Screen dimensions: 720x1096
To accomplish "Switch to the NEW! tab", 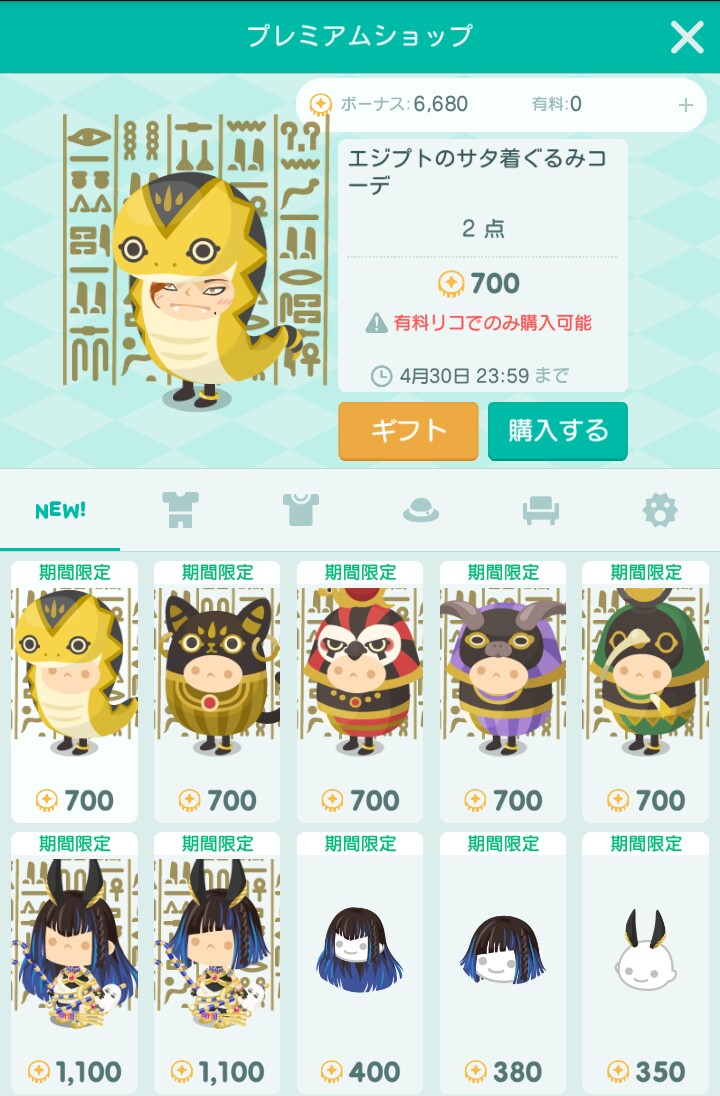I will click(x=60, y=511).
